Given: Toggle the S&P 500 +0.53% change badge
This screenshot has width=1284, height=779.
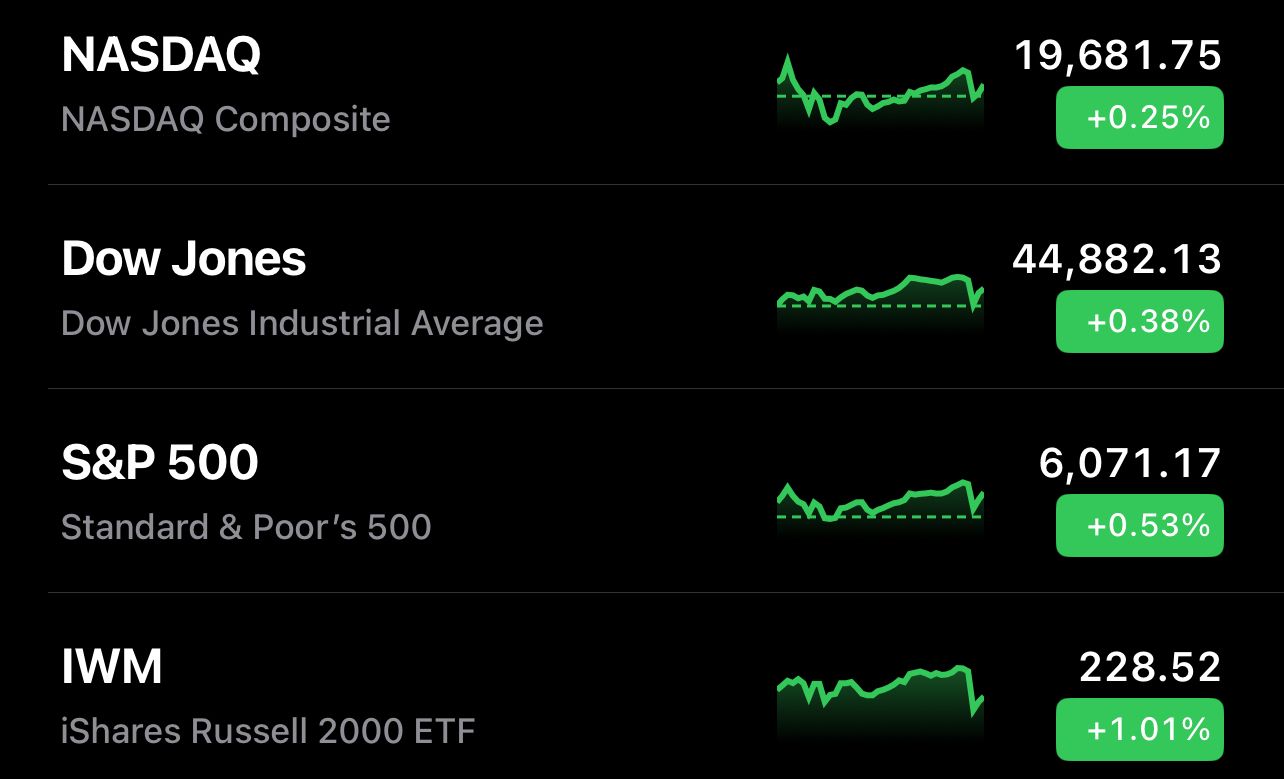Looking at the screenshot, I should (1139, 525).
